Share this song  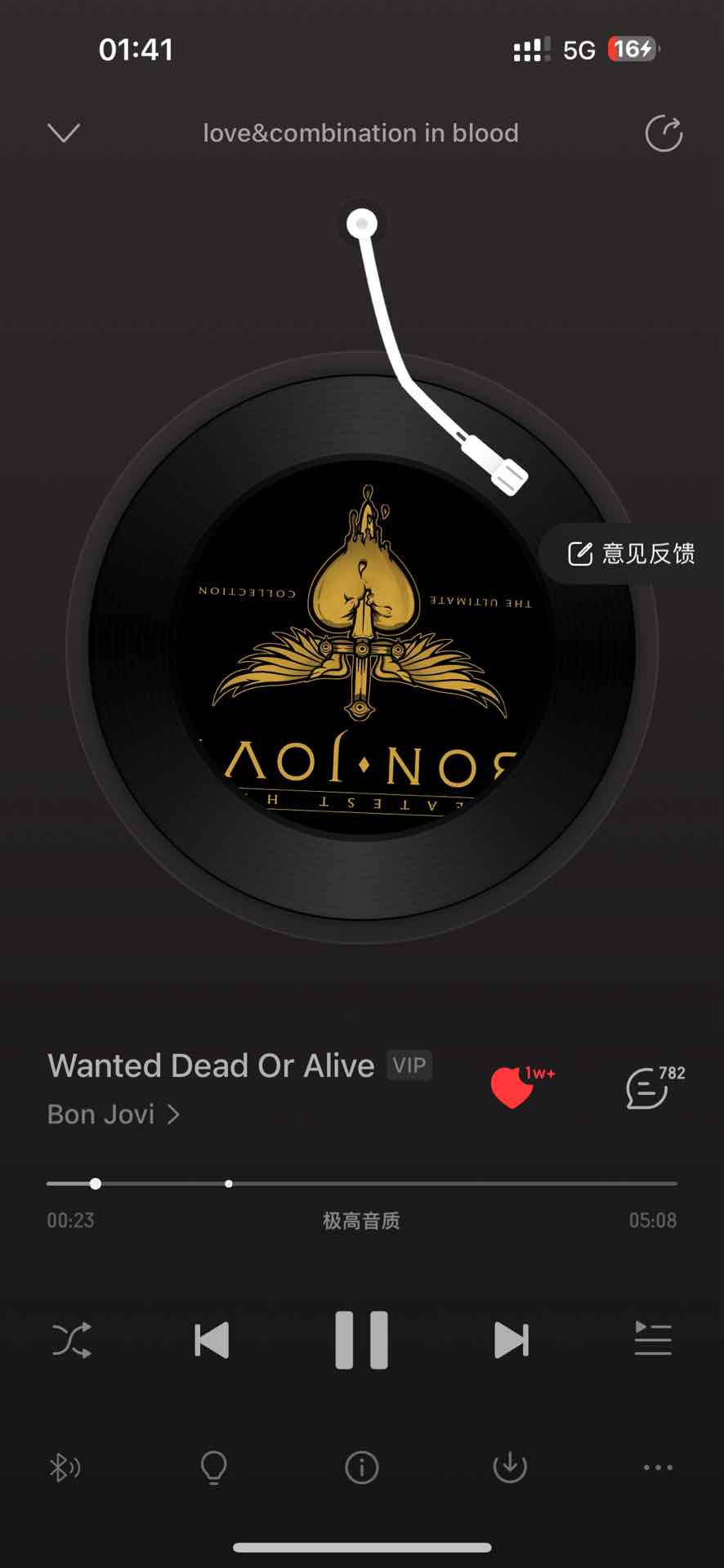(x=664, y=133)
